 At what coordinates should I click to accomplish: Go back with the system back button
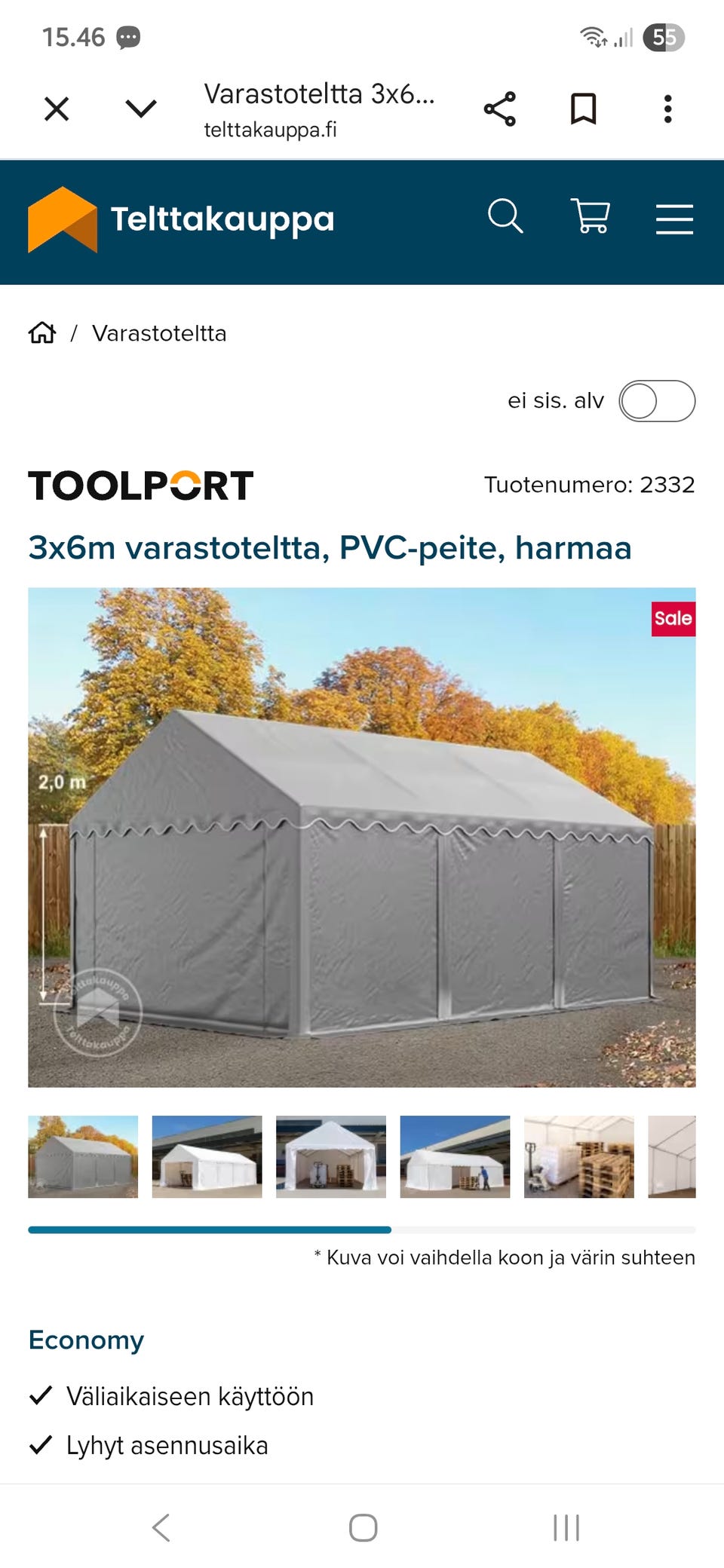coord(161,1527)
